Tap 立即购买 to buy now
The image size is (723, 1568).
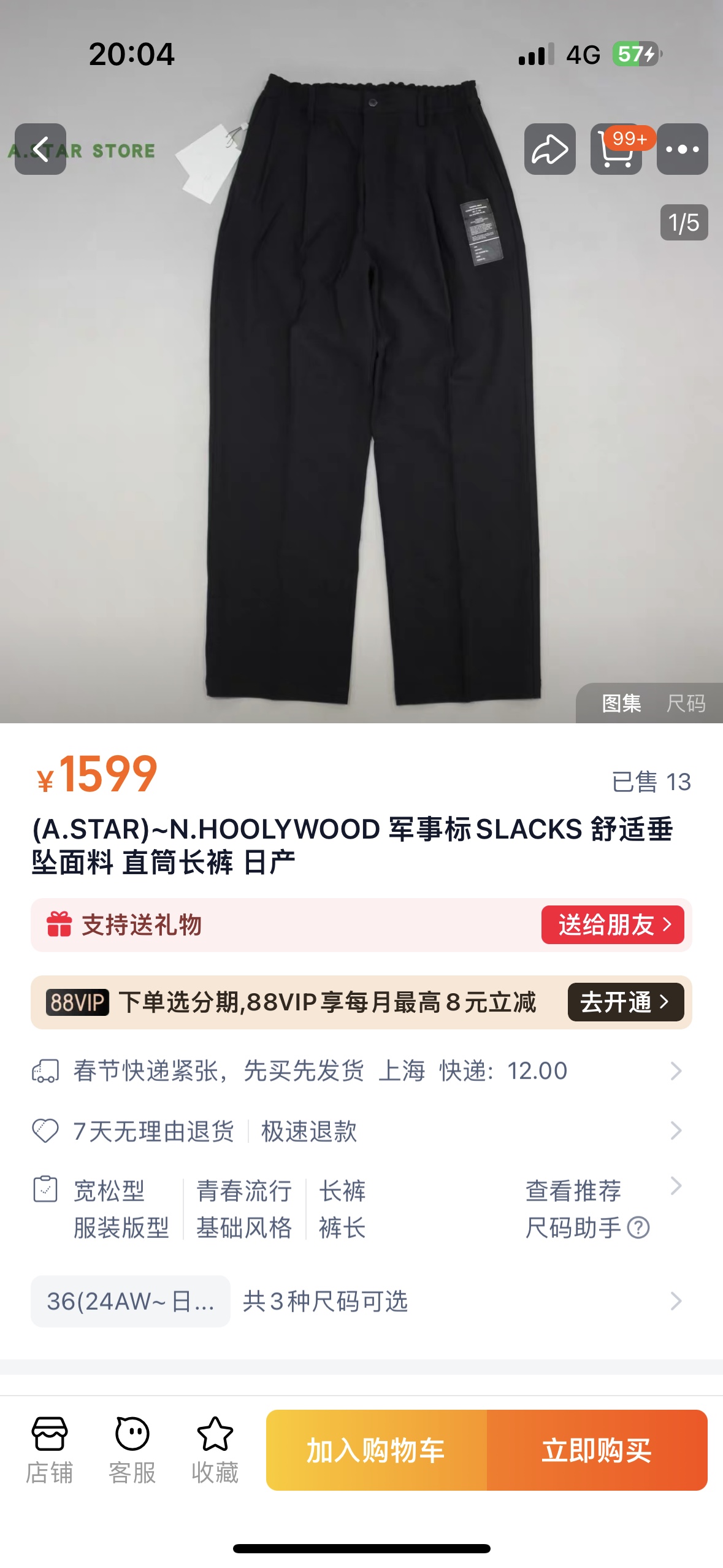[597, 1450]
